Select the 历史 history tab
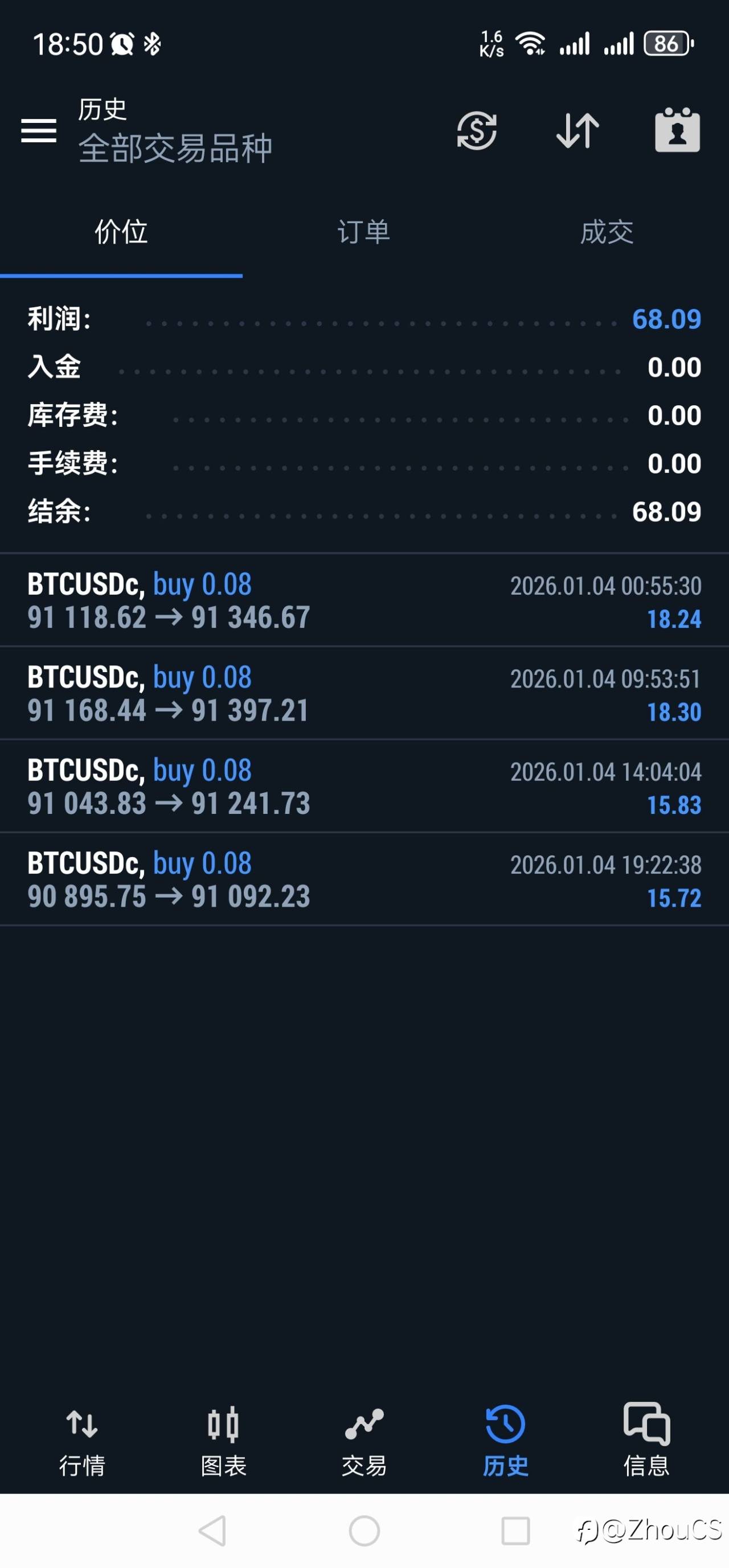The image size is (729, 1568). coord(506,1439)
